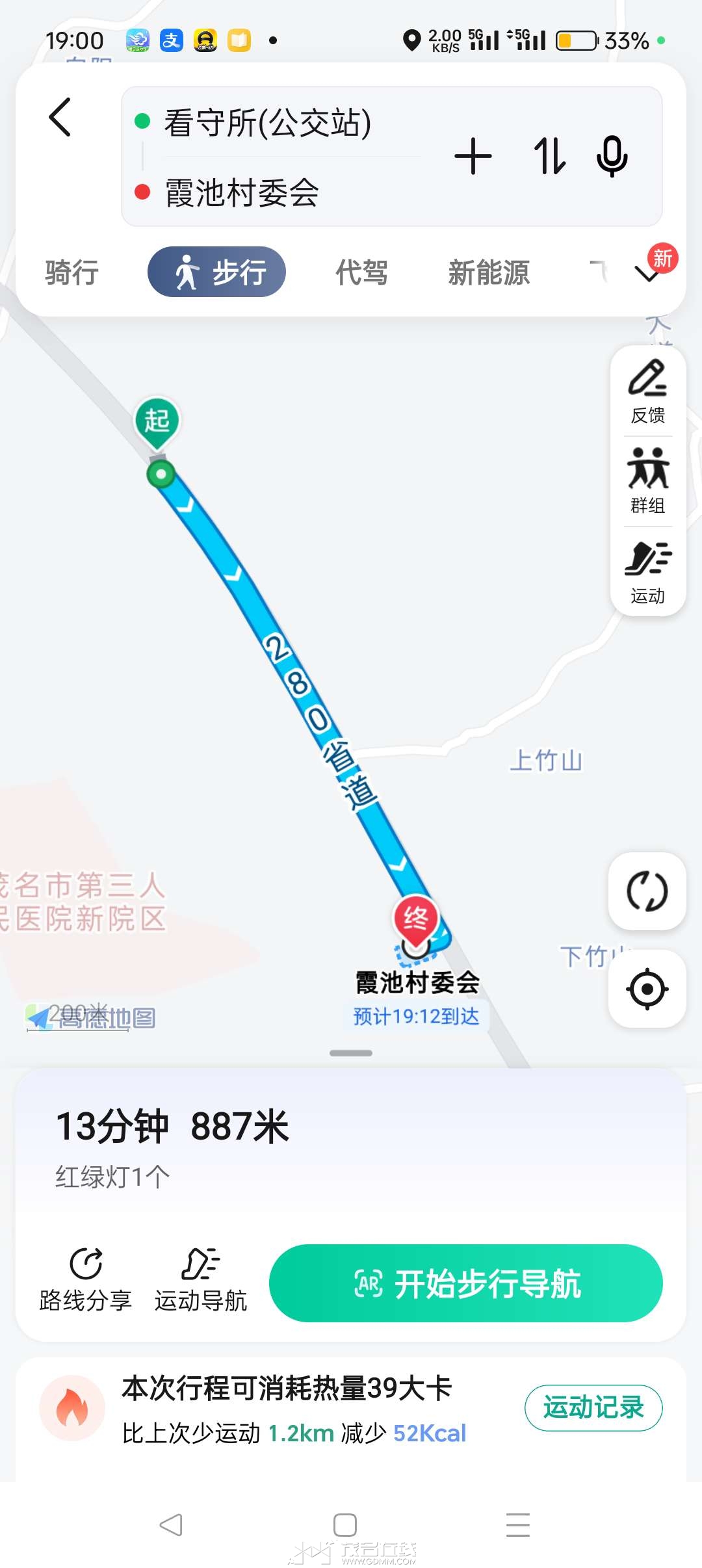Open 运动记录 exercise records

tap(593, 1407)
